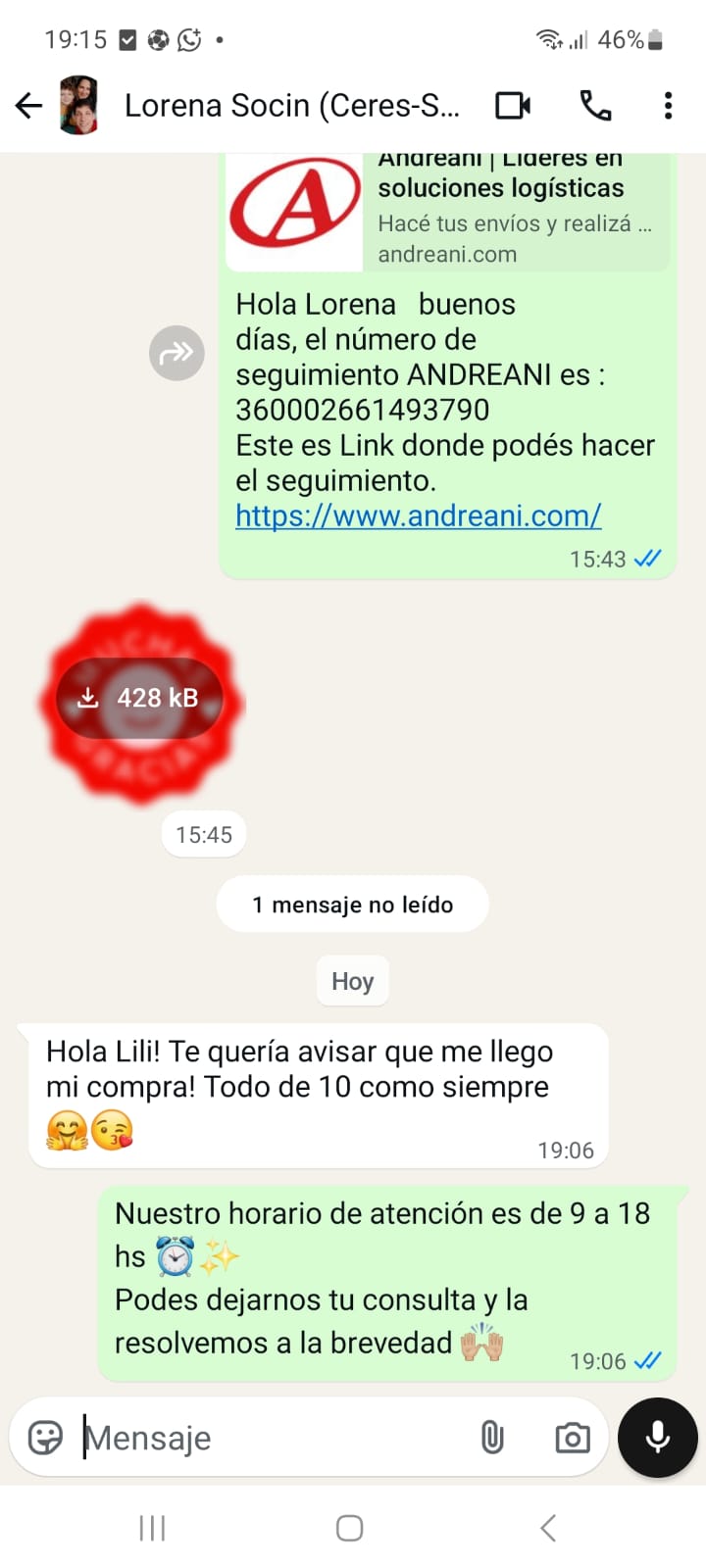Open the recent apps view
This screenshot has width=706, height=1568.
pos(152,1528)
